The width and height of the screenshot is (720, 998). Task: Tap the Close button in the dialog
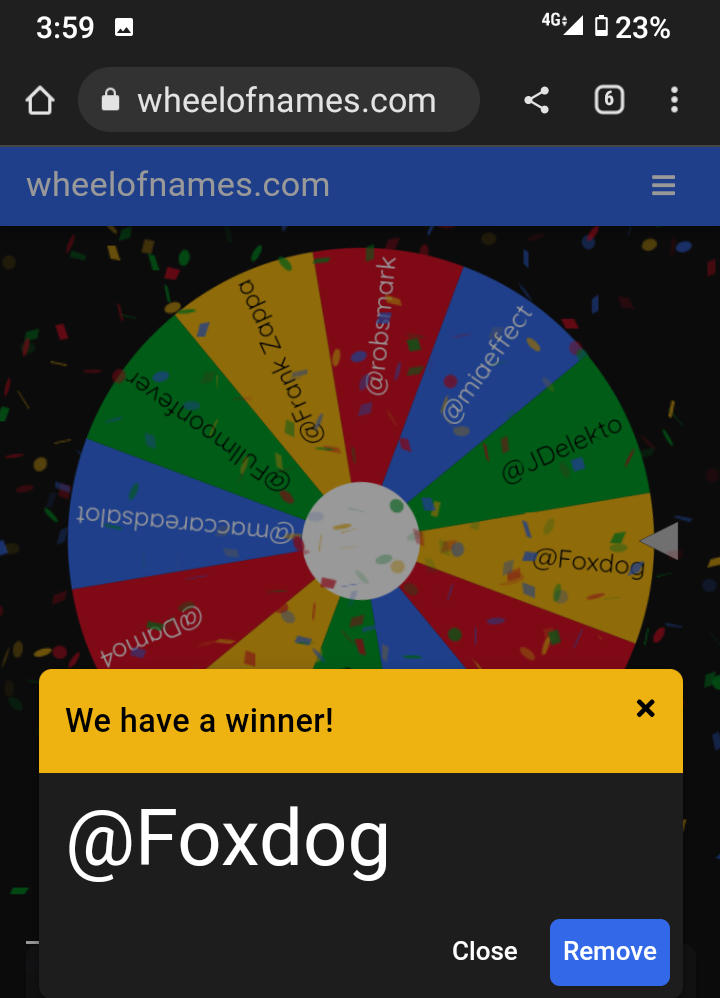pyautogui.click(x=484, y=951)
